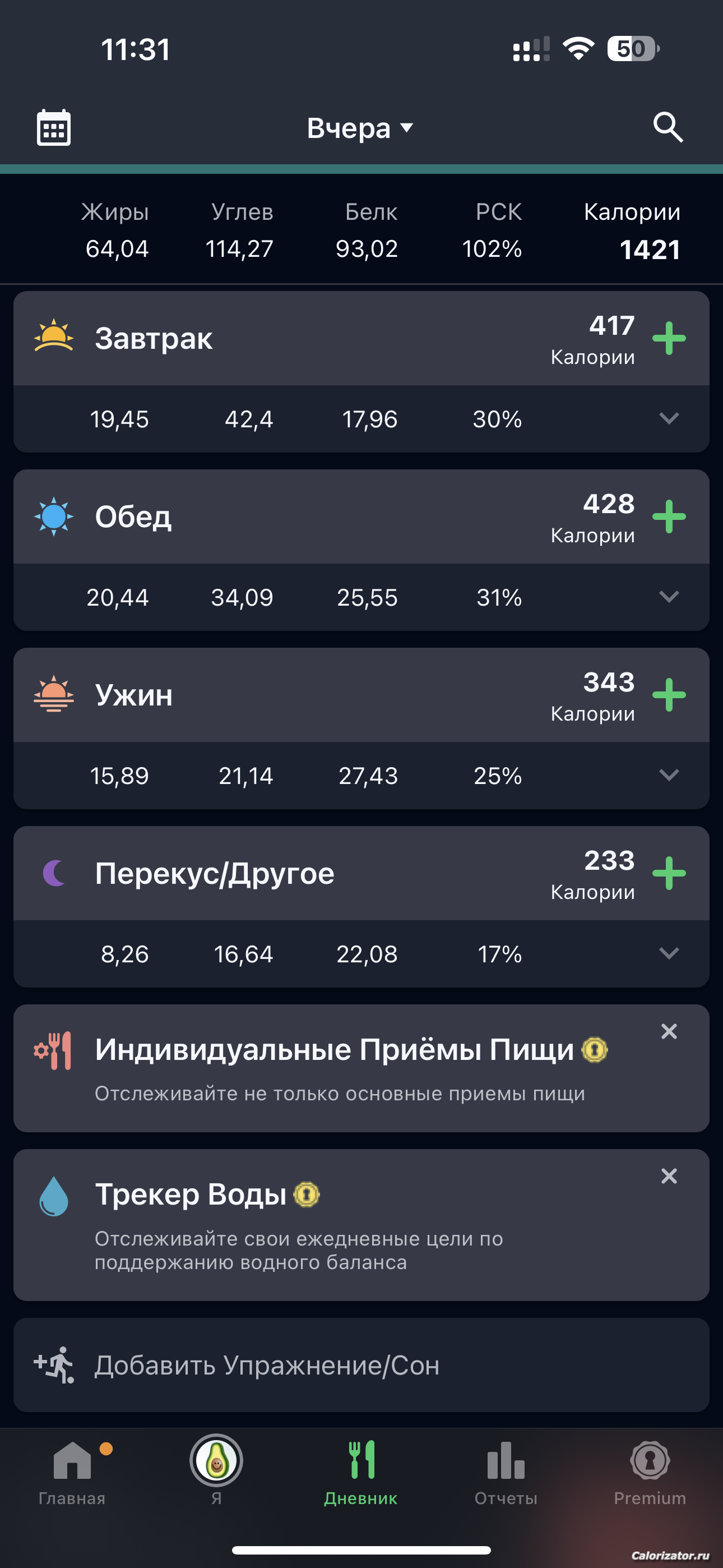723x1568 pixels.
Task: Expand the Обед details chevron
Action: (669, 597)
